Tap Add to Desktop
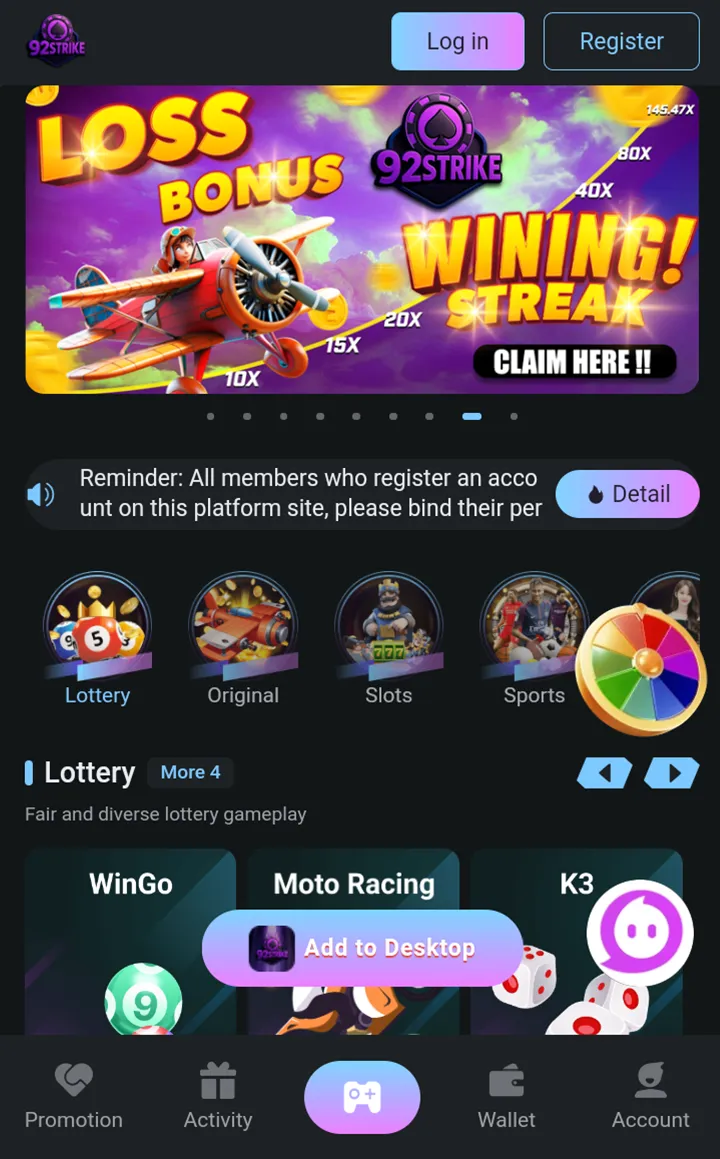Screen dimensions: 720x1159 tap(362, 948)
